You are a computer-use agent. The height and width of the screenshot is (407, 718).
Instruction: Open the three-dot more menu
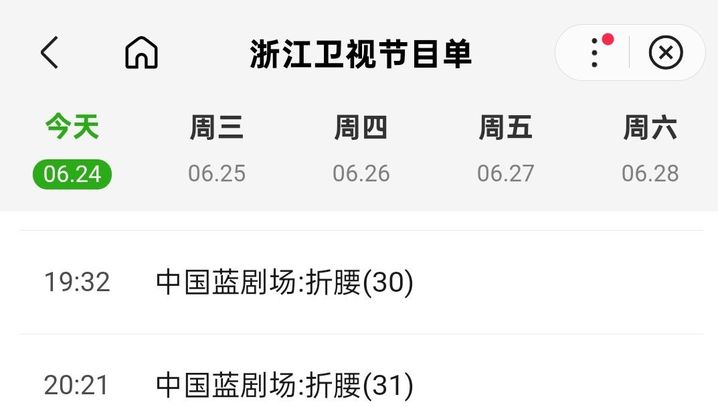[x=596, y=52]
